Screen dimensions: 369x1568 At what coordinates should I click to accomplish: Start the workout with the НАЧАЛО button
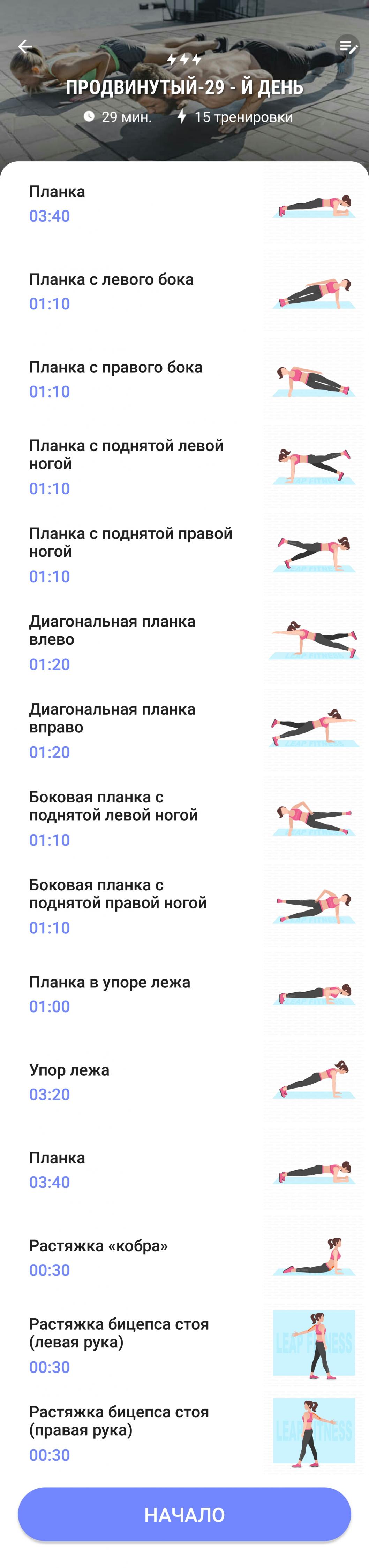pyautogui.click(x=184, y=1514)
